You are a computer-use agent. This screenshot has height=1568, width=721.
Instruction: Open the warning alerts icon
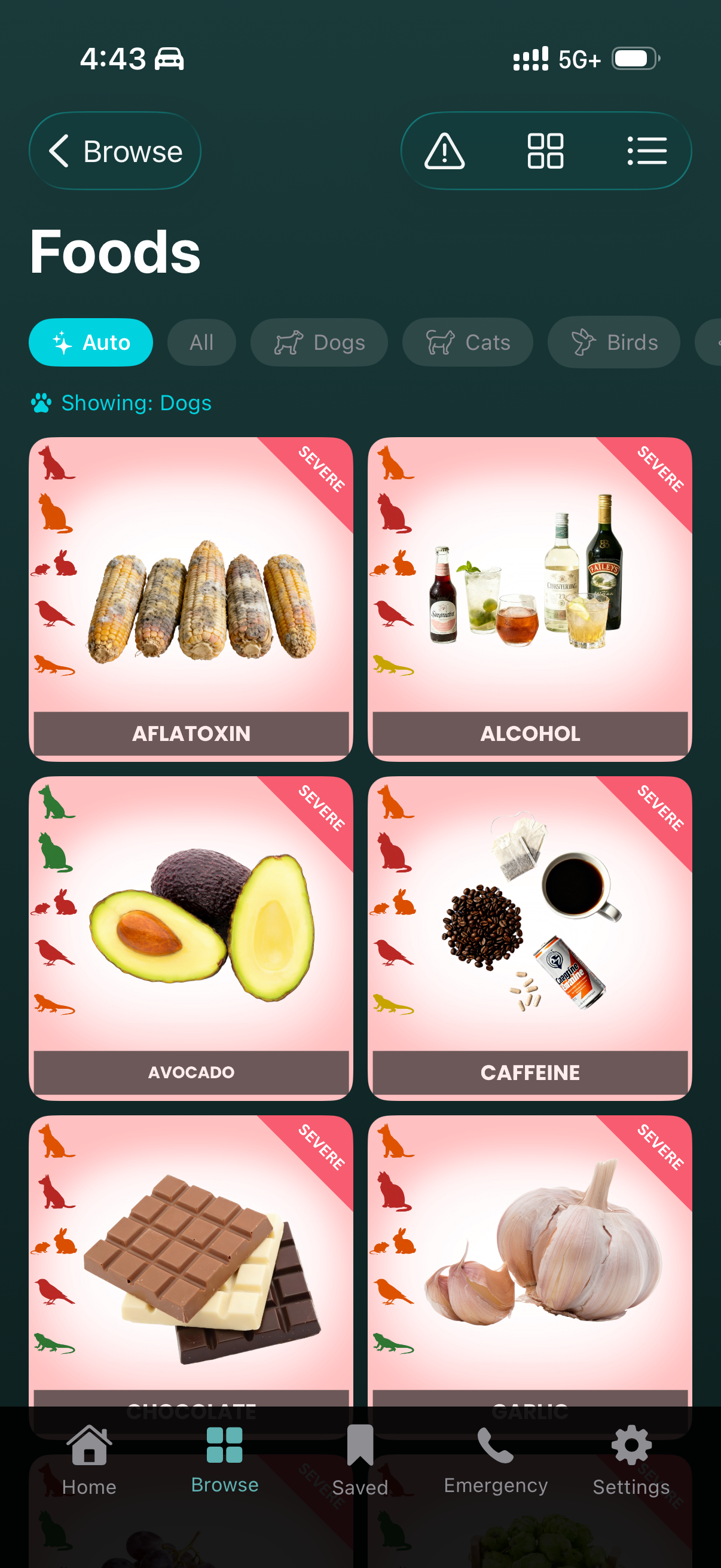(444, 151)
